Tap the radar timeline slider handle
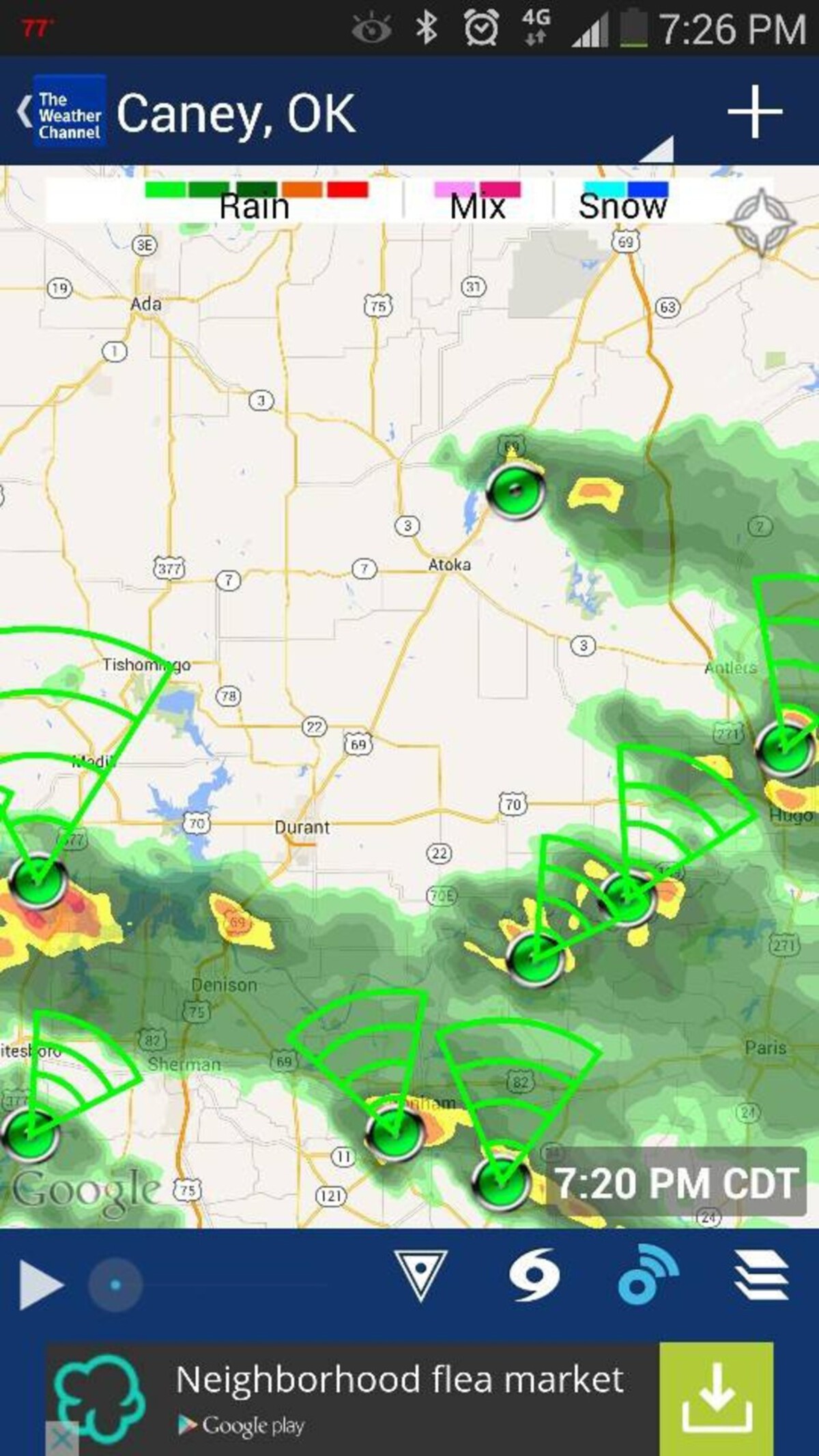The image size is (819, 1456). (x=115, y=1285)
